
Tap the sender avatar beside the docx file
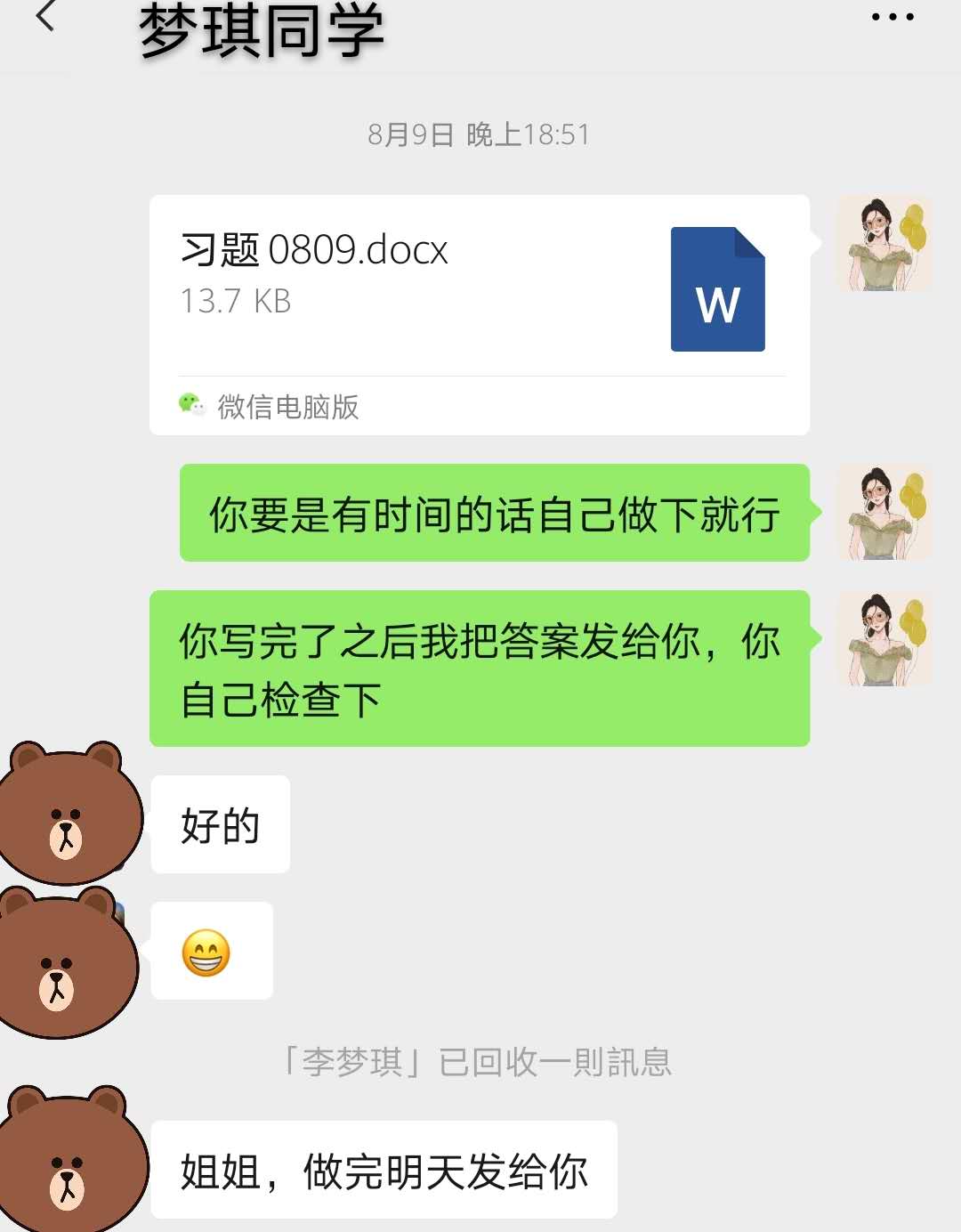884,244
